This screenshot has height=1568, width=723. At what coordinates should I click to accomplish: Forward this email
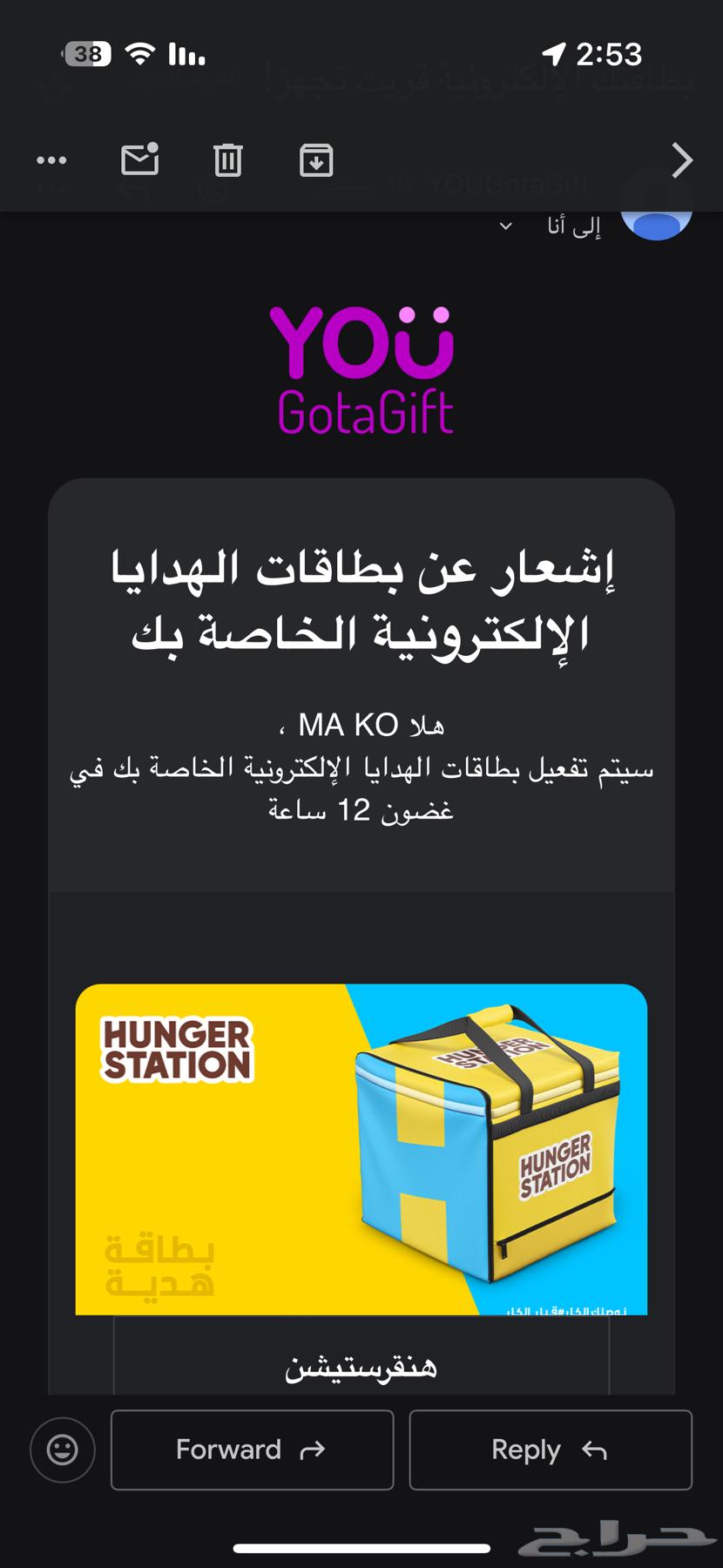pyautogui.click(x=252, y=1450)
